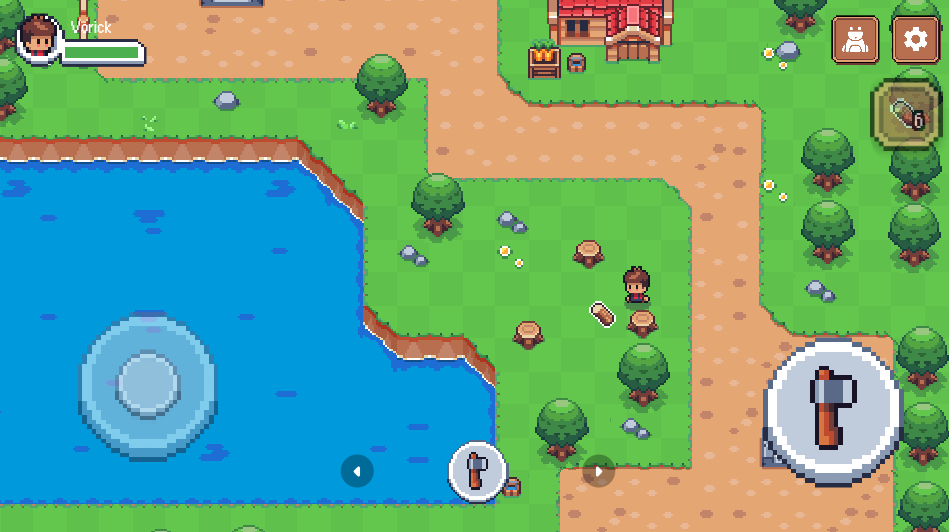Viewport: 949px width, 532px height.
Task: Tap the virtual joystick pad
Action: click(x=148, y=383)
